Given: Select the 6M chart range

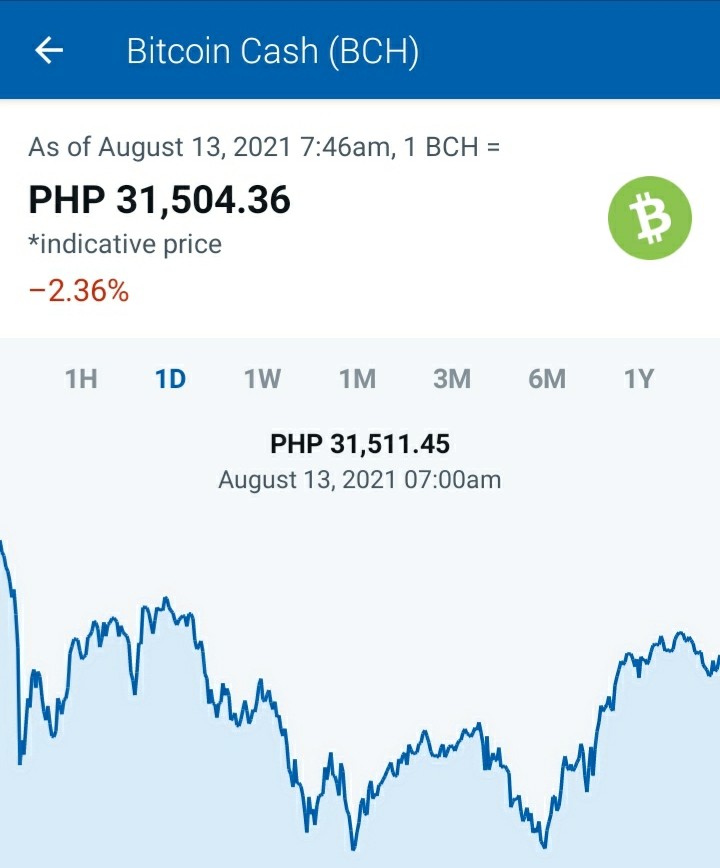Looking at the screenshot, I should [x=547, y=379].
